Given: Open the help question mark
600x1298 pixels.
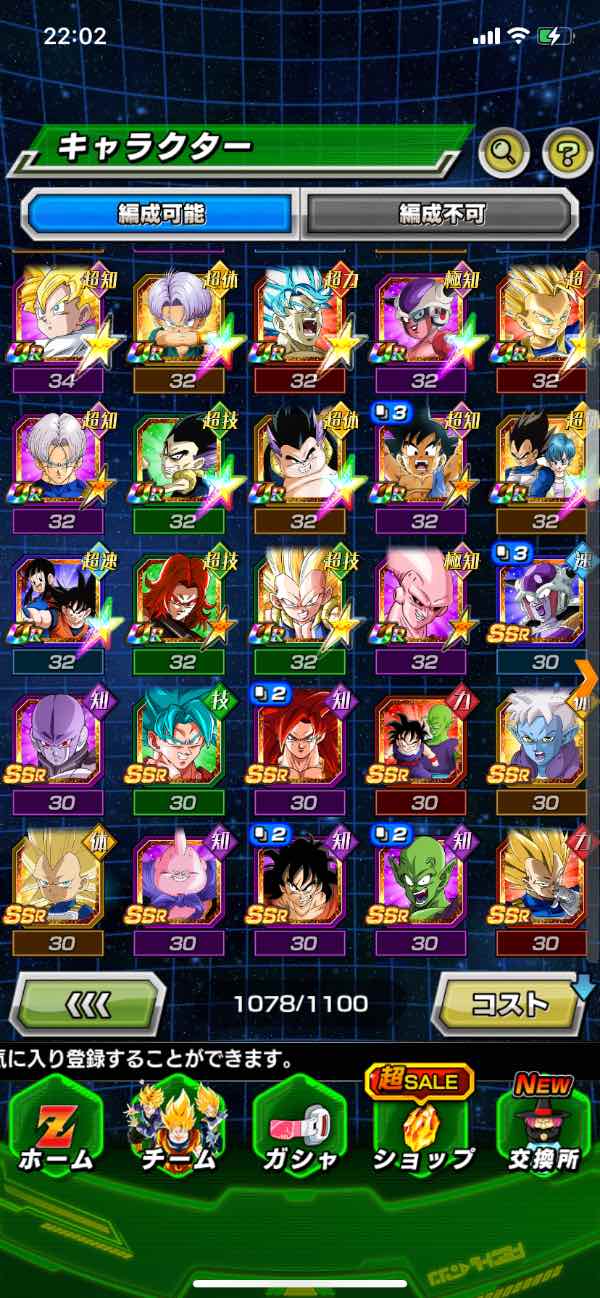Looking at the screenshot, I should [x=567, y=153].
